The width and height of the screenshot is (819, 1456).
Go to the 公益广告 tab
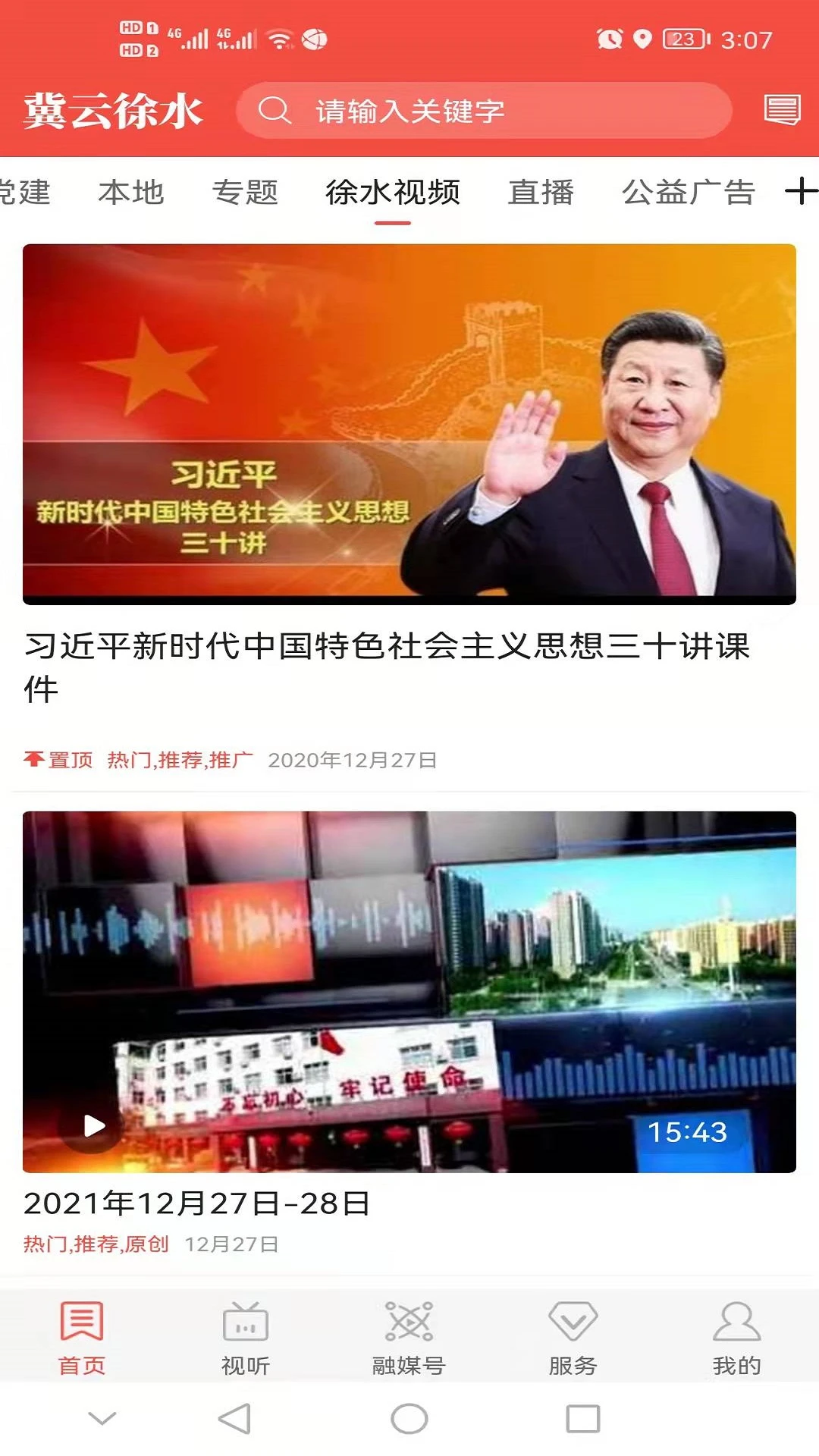coord(688,193)
